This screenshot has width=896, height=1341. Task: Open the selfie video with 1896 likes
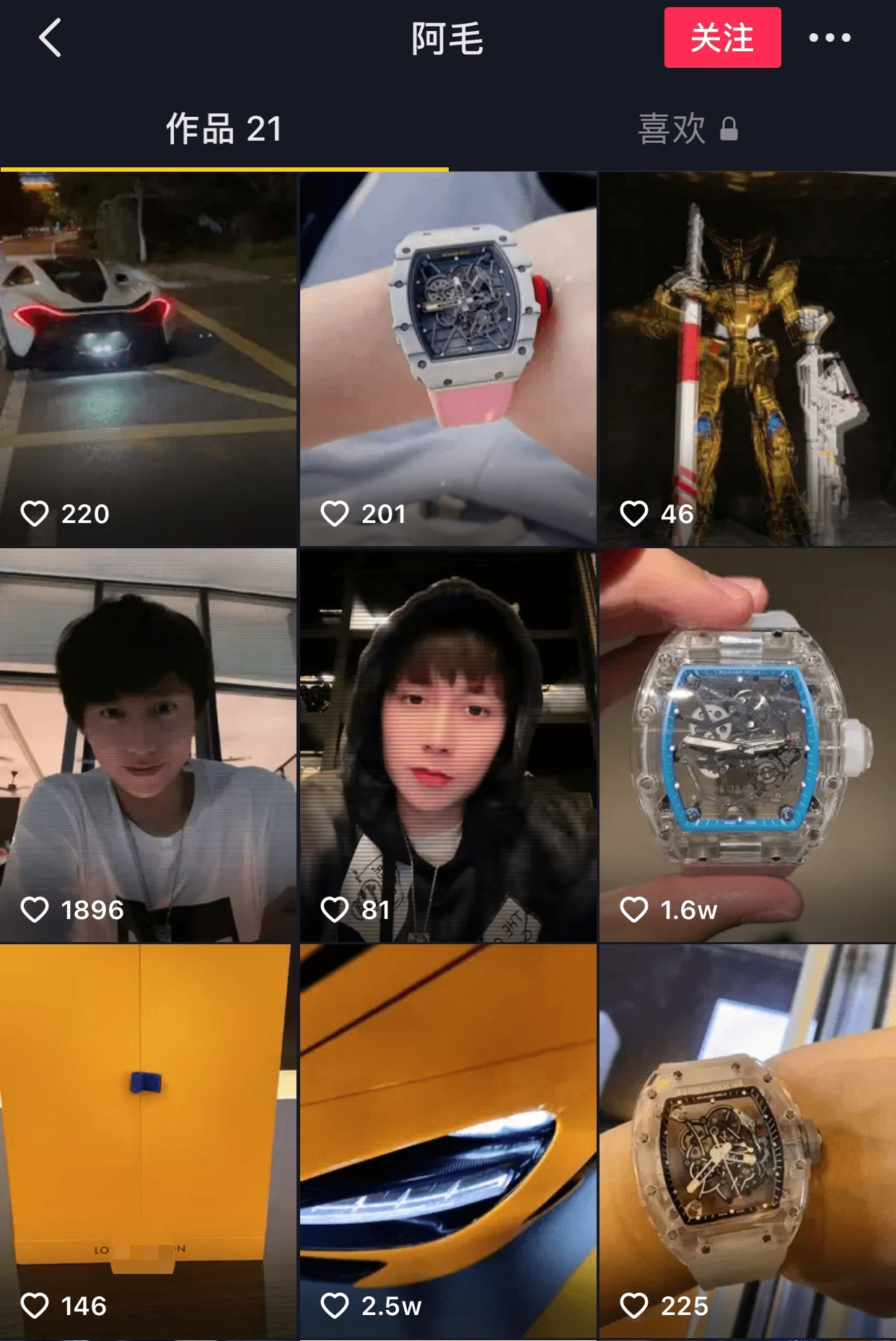pos(148,745)
